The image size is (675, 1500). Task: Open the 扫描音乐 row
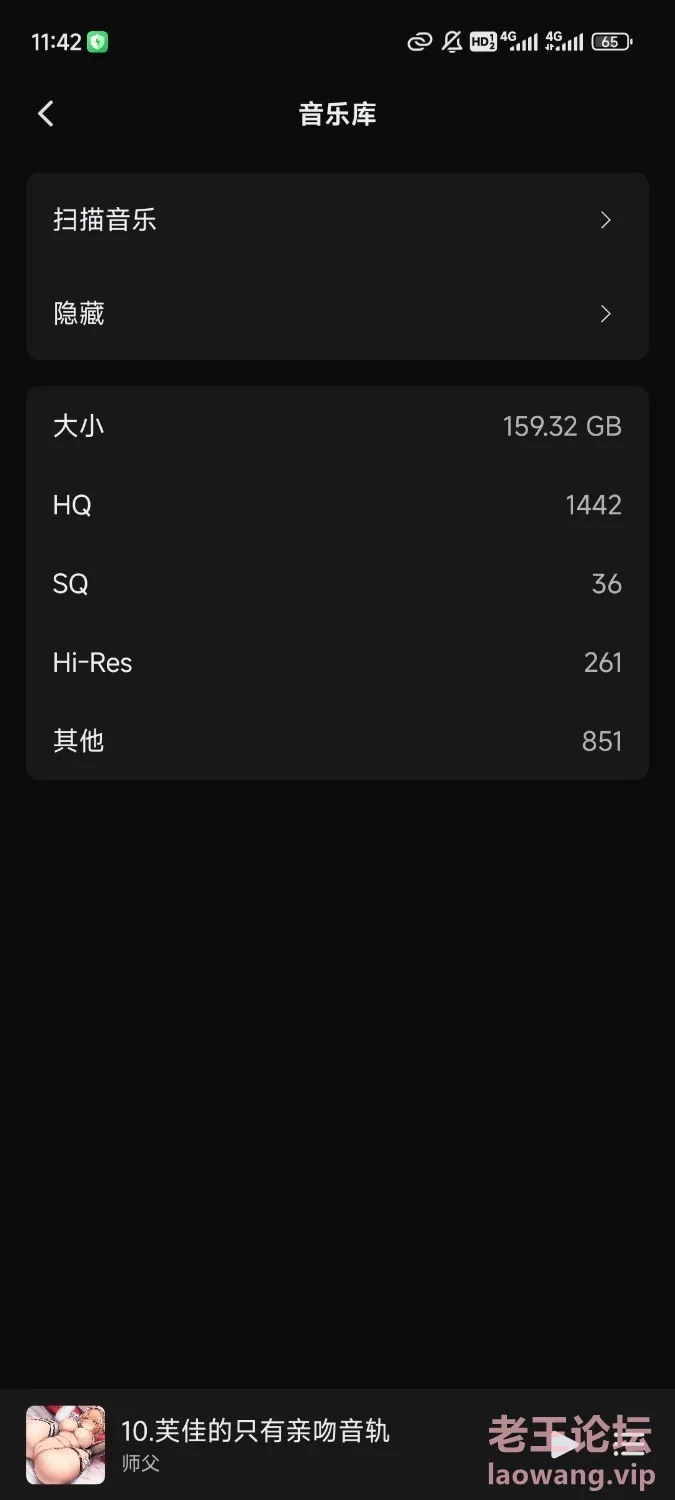337,220
